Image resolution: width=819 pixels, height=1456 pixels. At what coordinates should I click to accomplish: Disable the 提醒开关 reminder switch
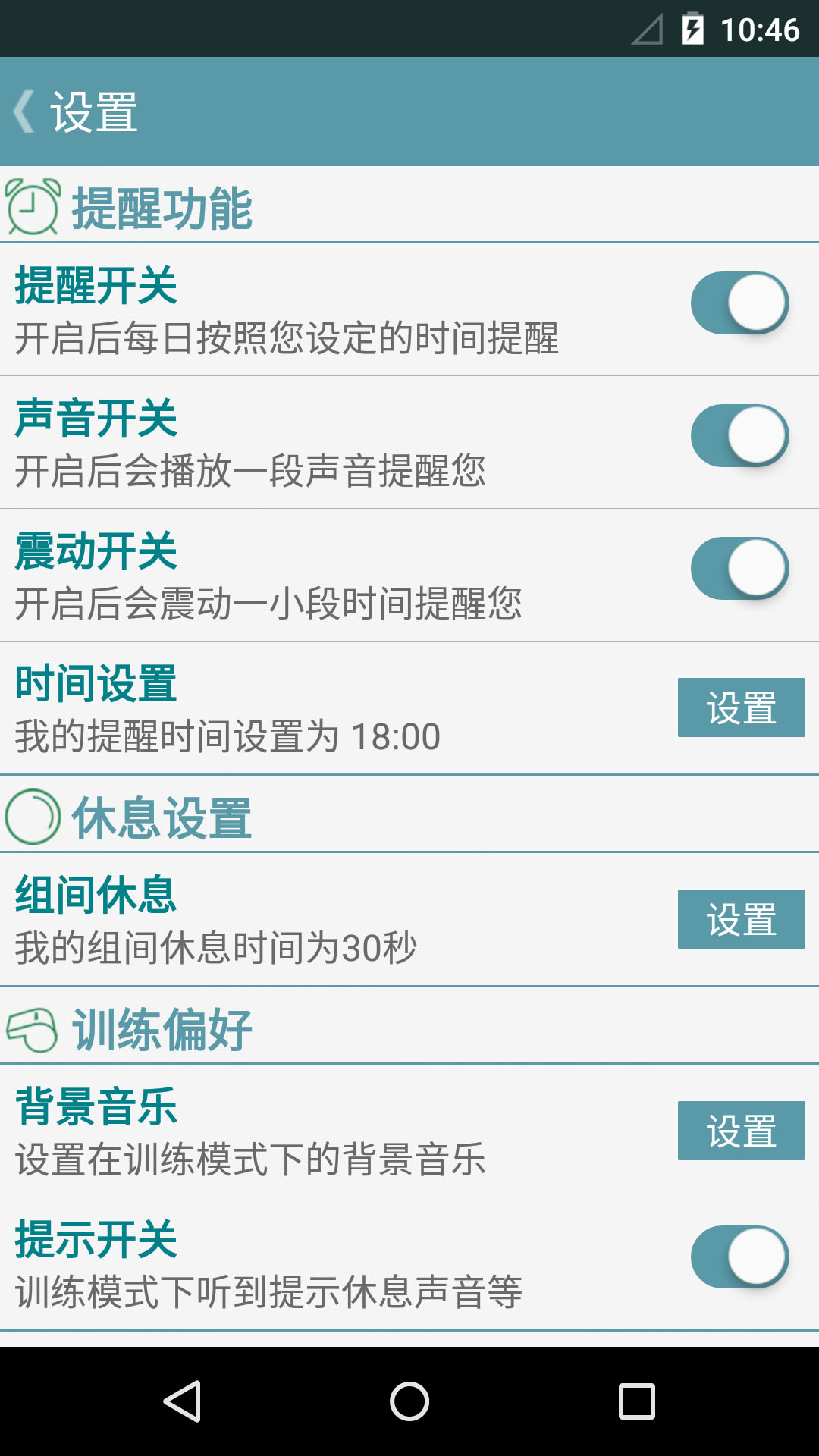(x=742, y=302)
